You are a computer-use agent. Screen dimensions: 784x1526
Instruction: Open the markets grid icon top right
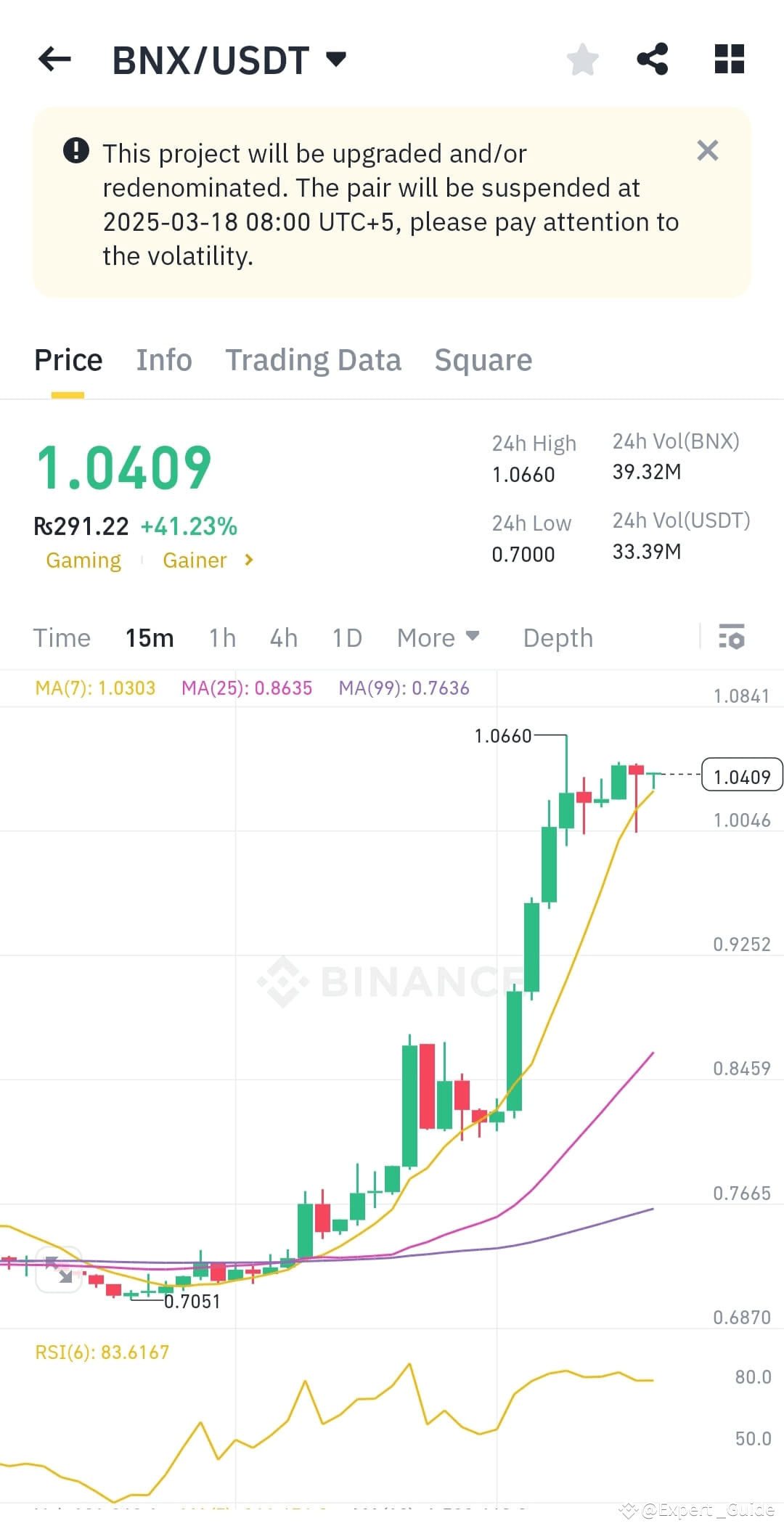tap(728, 60)
